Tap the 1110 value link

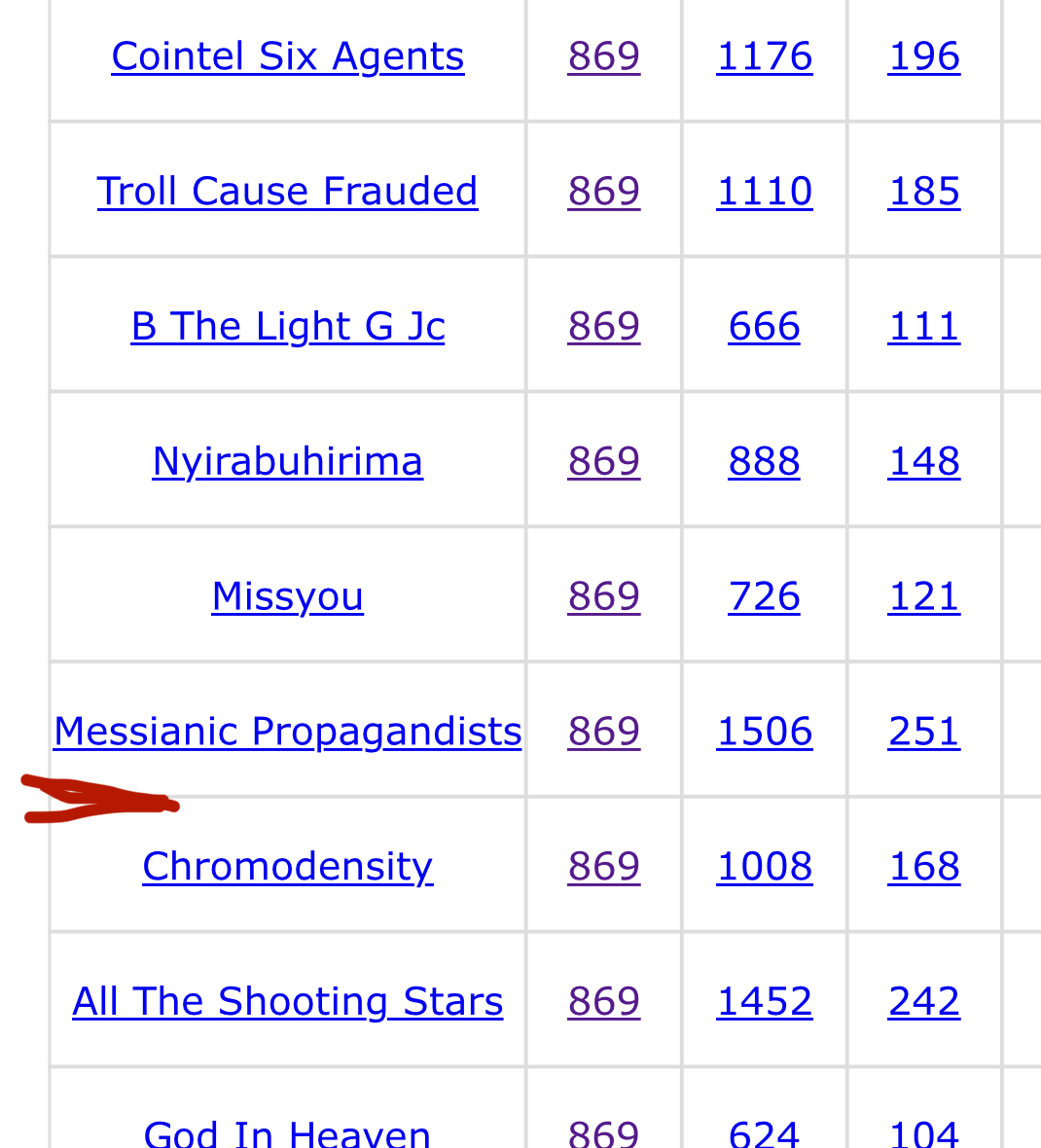click(764, 192)
